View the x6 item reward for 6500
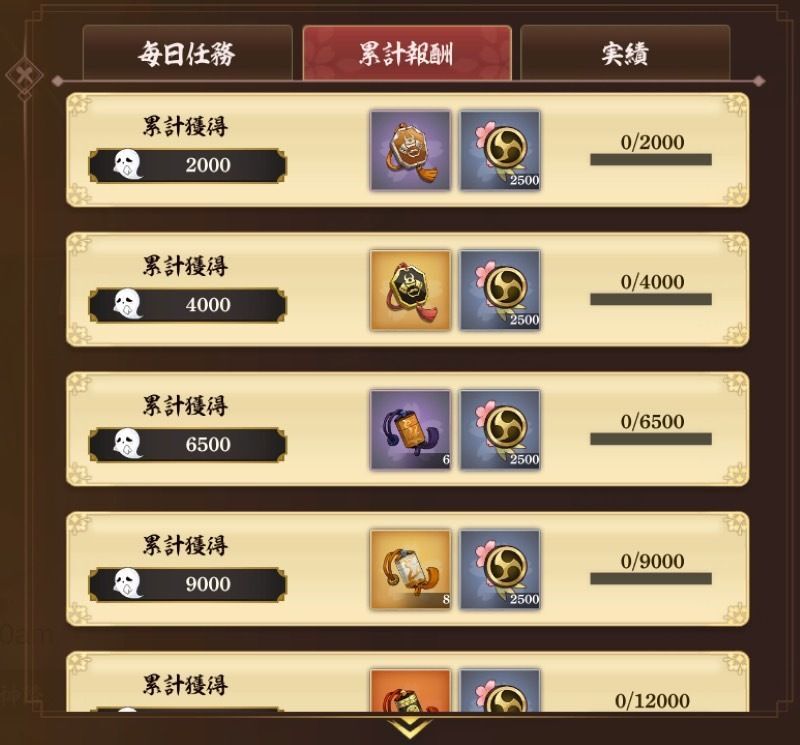 point(410,430)
